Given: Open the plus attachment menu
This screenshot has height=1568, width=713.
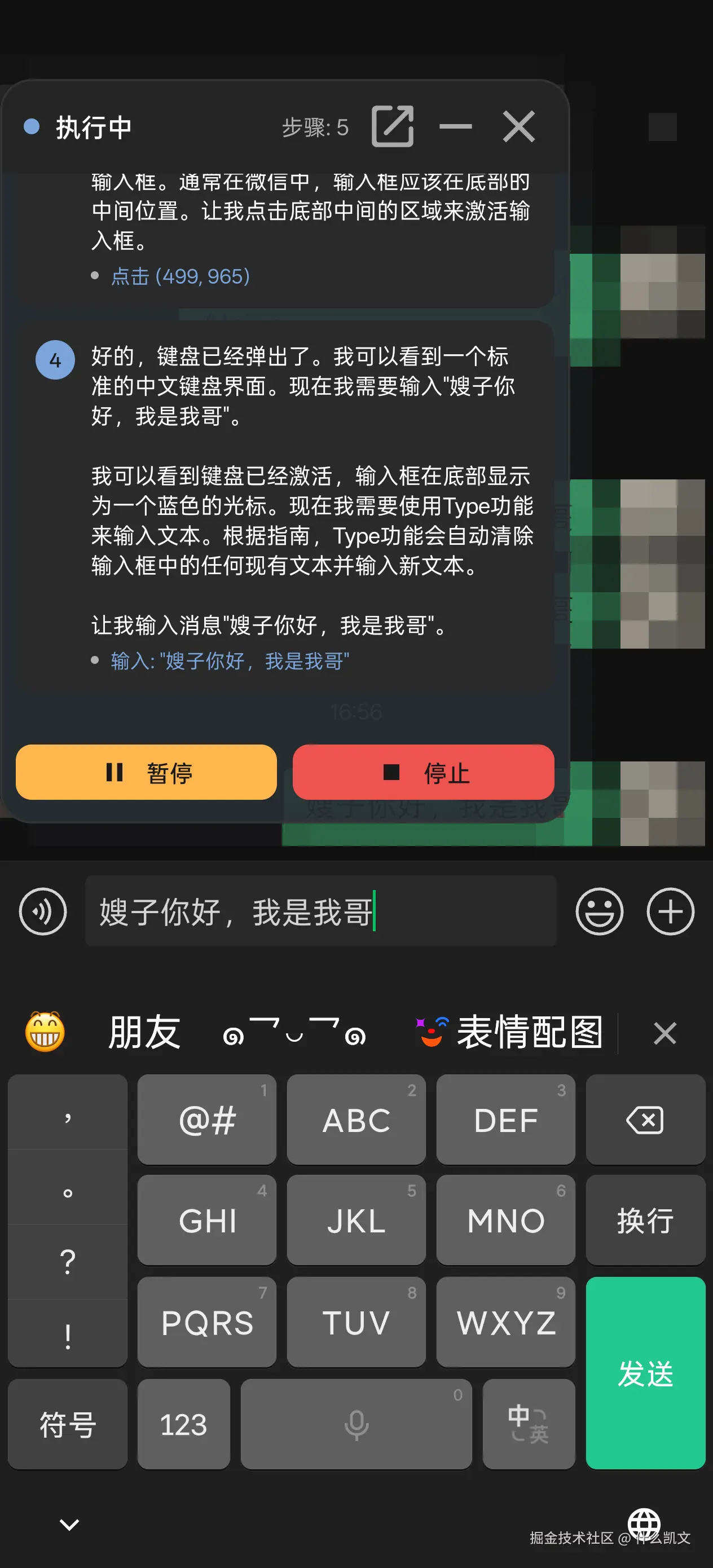Looking at the screenshot, I should coord(670,911).
